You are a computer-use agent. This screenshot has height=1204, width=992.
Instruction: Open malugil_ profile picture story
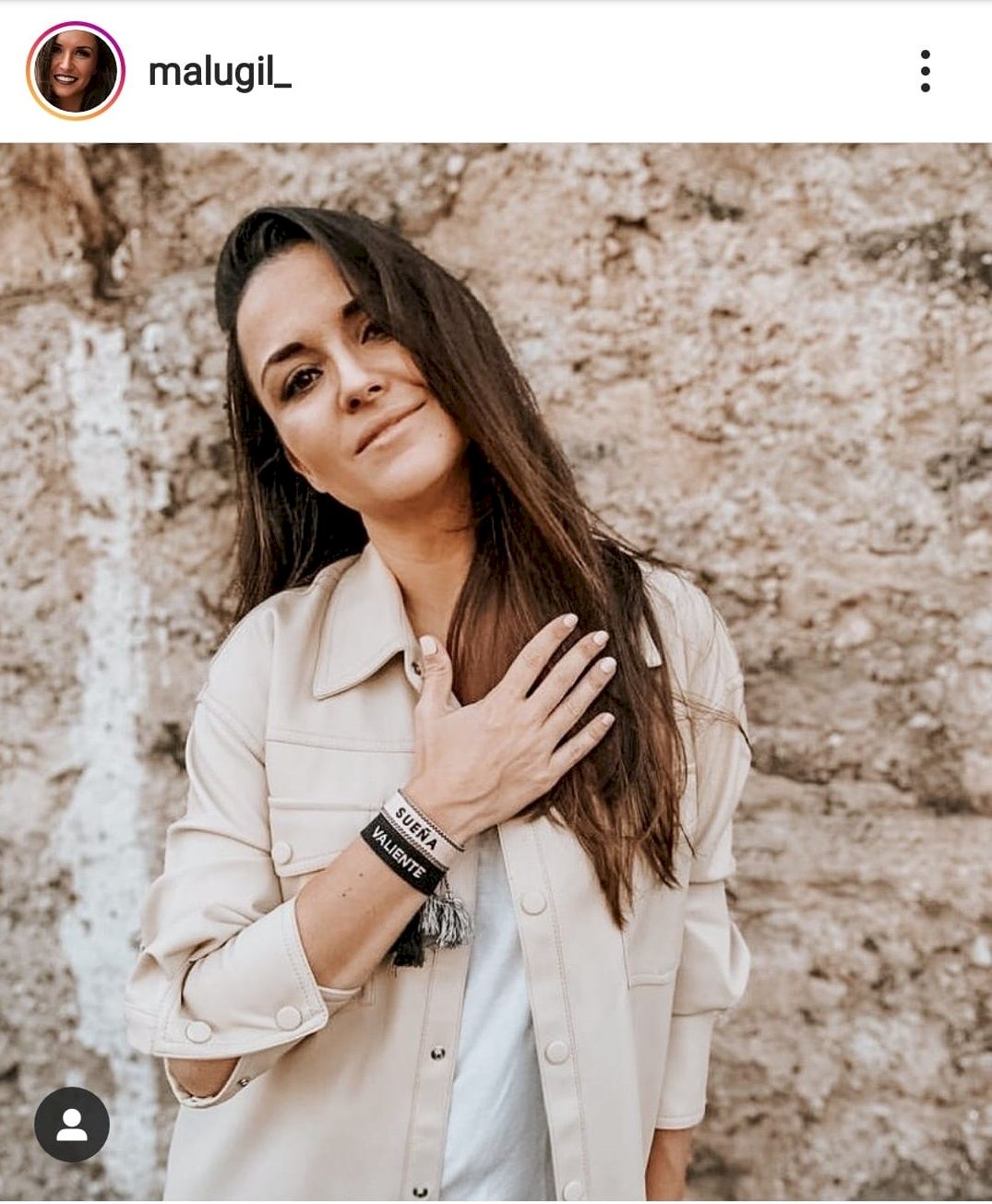point(76,71)
